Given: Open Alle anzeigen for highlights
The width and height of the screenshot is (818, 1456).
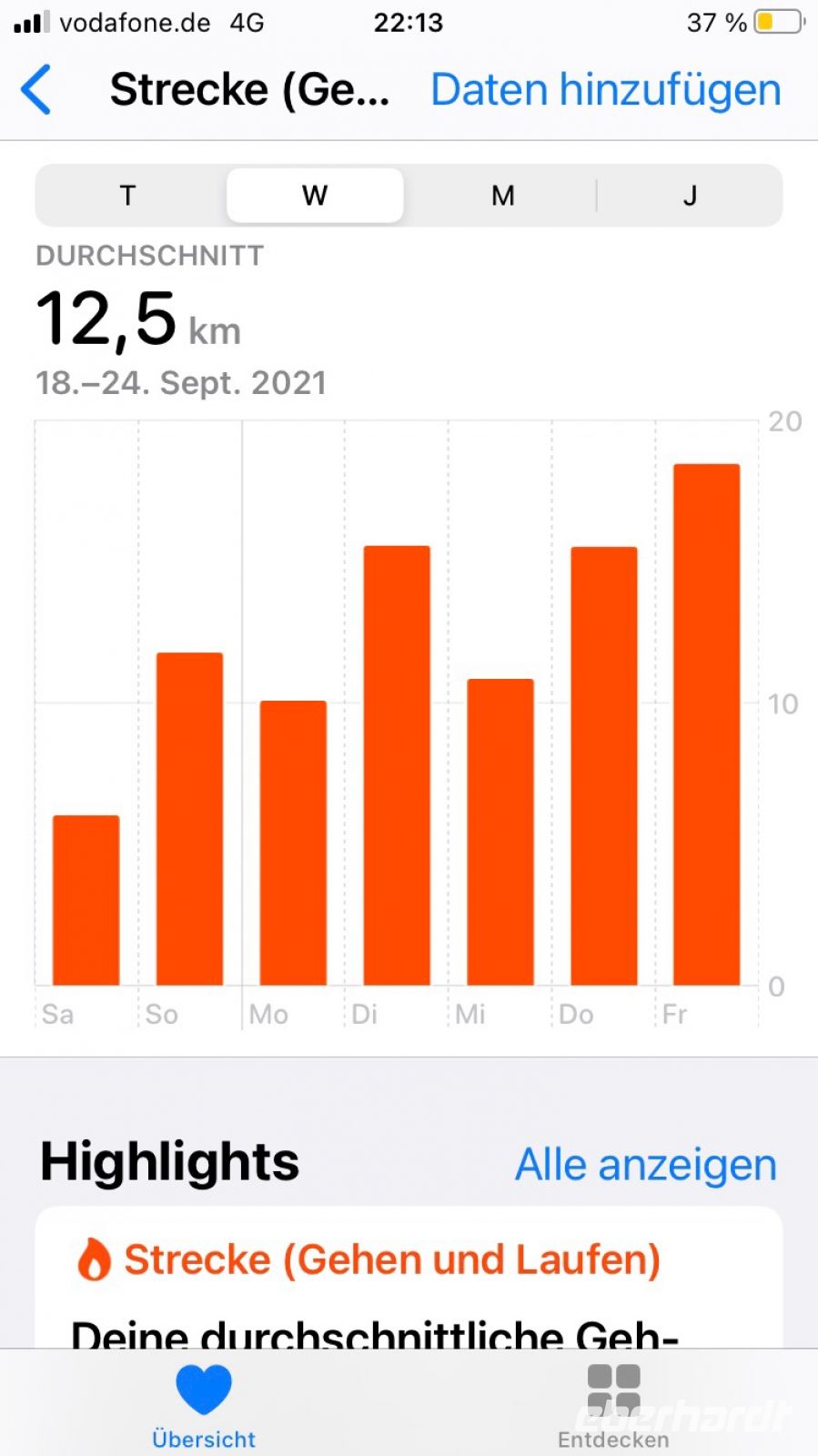Looking at the screenshot, I should pyautogui.click(x=646, y=1165).
